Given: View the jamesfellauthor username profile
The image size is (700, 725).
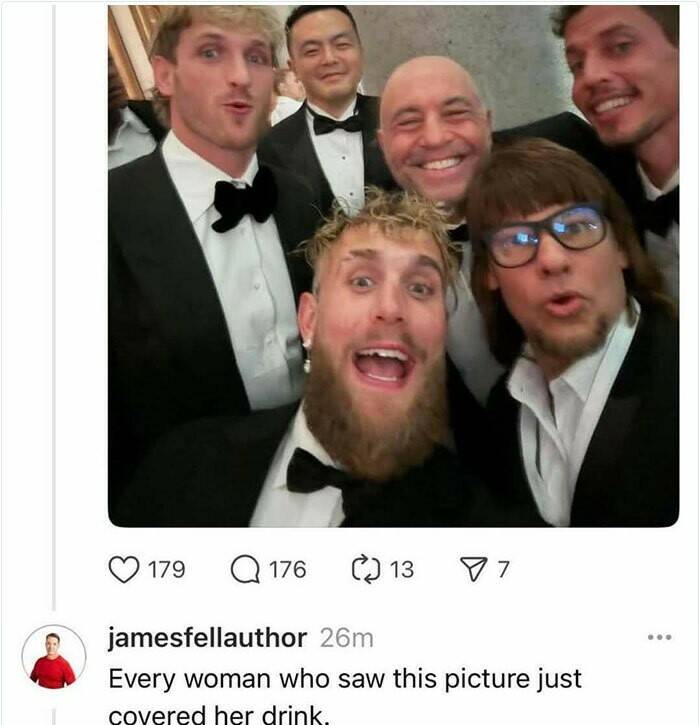Looking at the screenshot, I should (207, 637).
